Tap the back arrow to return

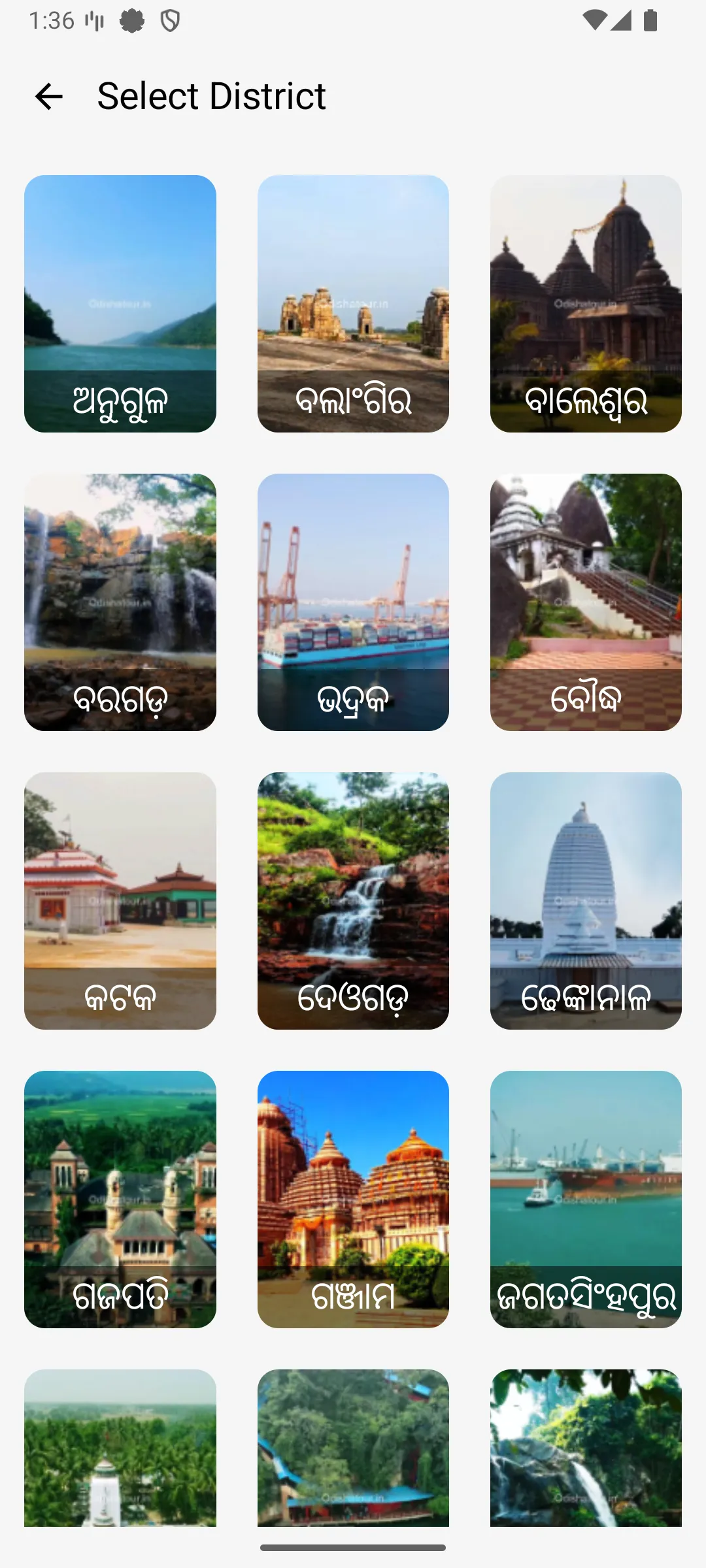pyautogui.click(x=48, y=97)
